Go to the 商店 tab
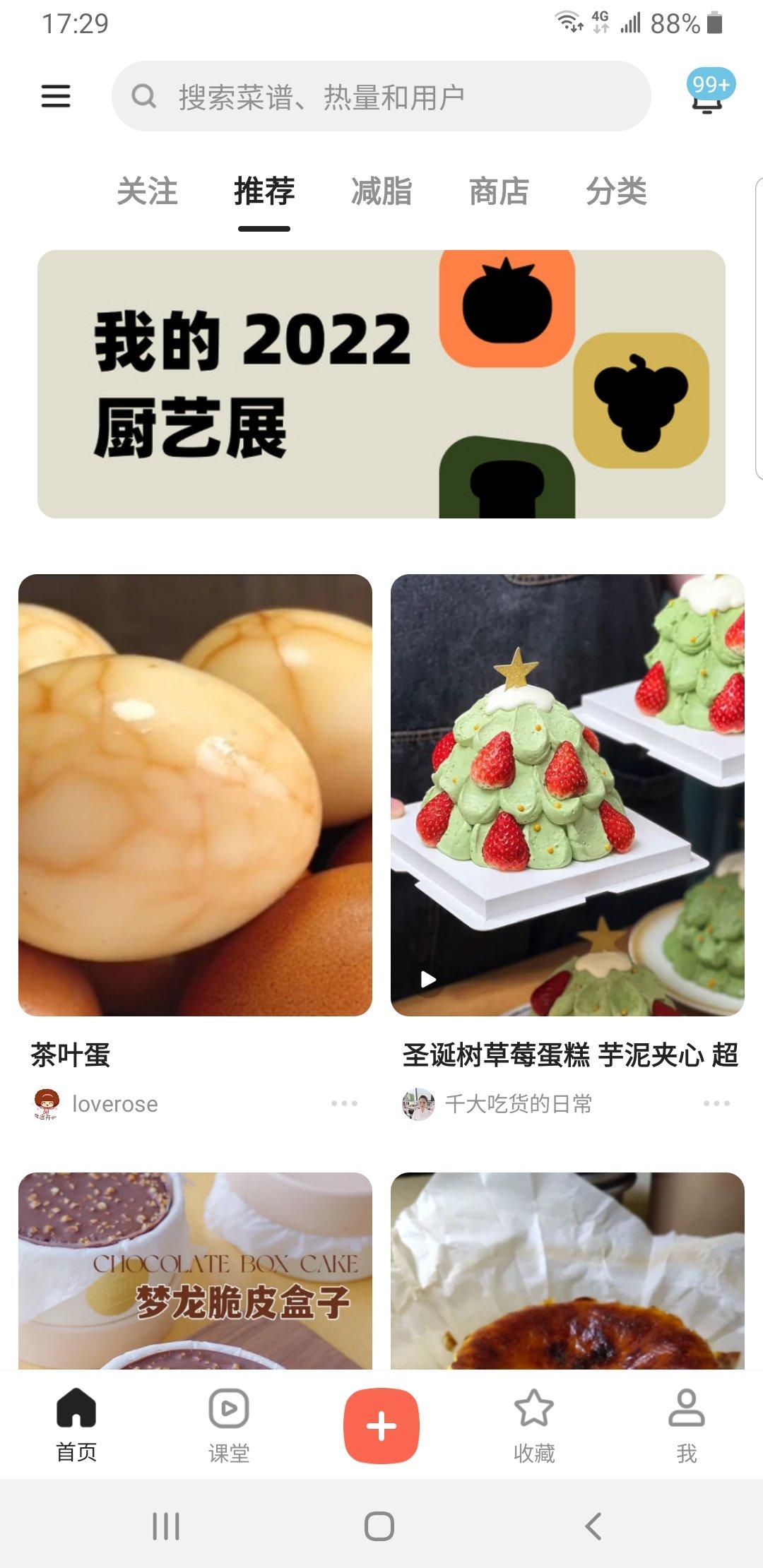This screenshot has height=1568, width=763. pyautogui.click(x=499, y=191)
